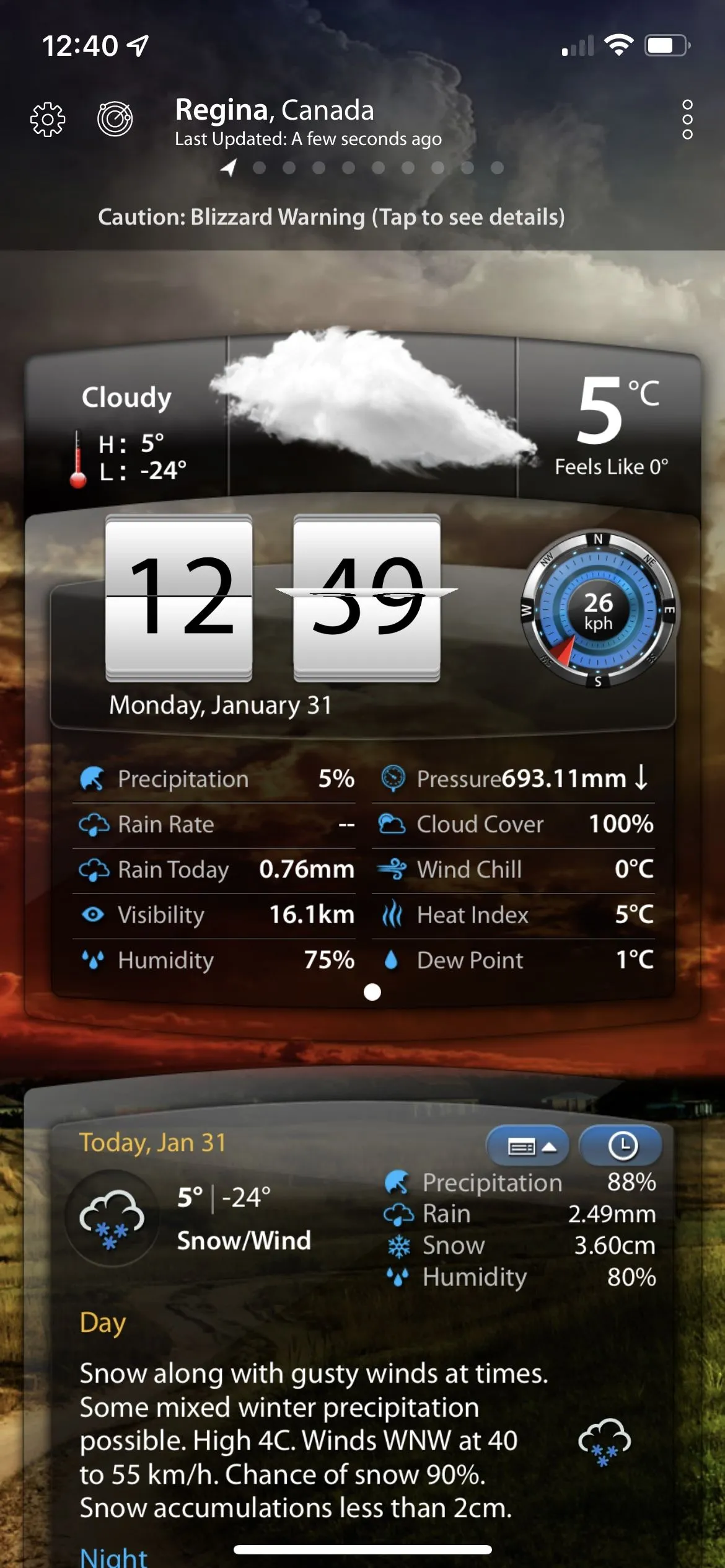This screenshot has height=1568, width=725.
Task: Open the settings gear
Action: (48, 119)
